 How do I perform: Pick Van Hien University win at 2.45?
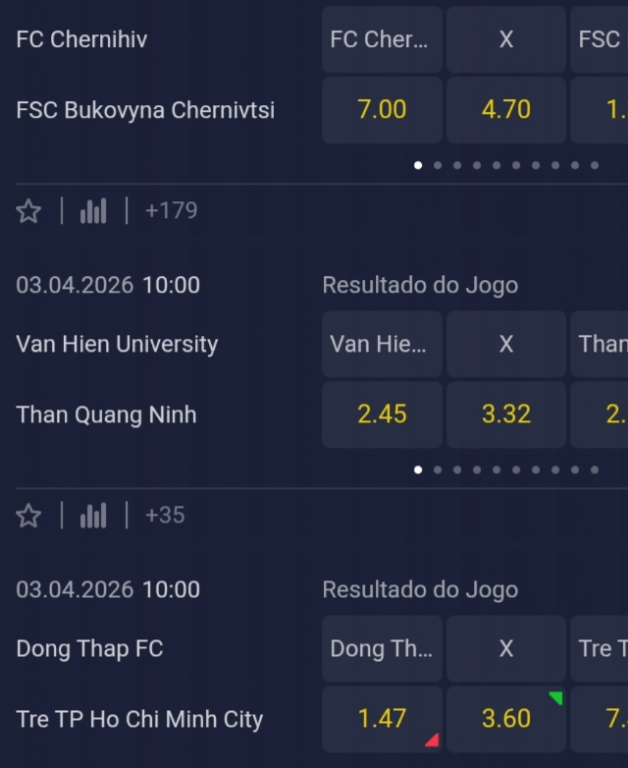pos(381,414)
